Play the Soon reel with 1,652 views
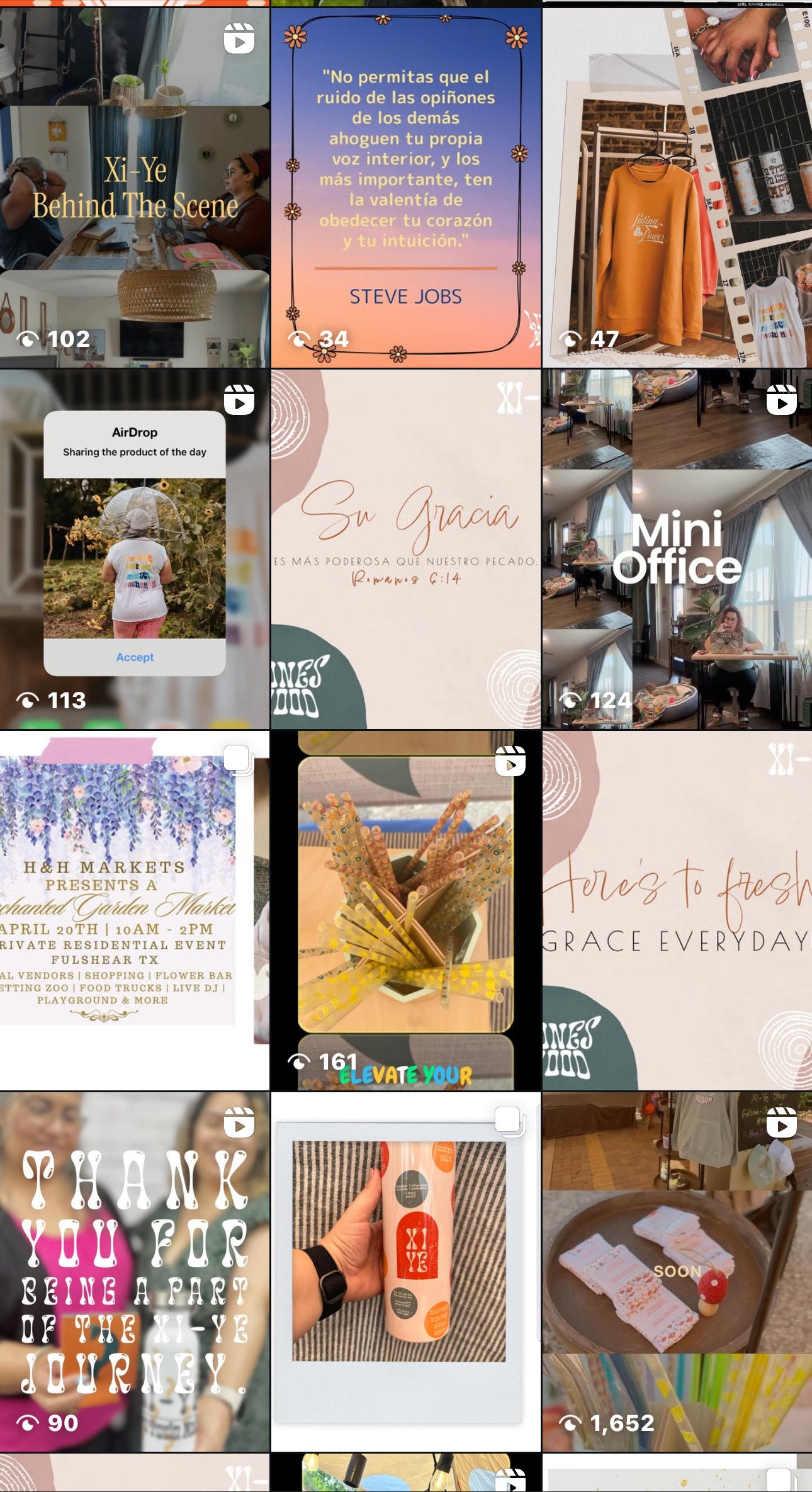 point(677,1272)
